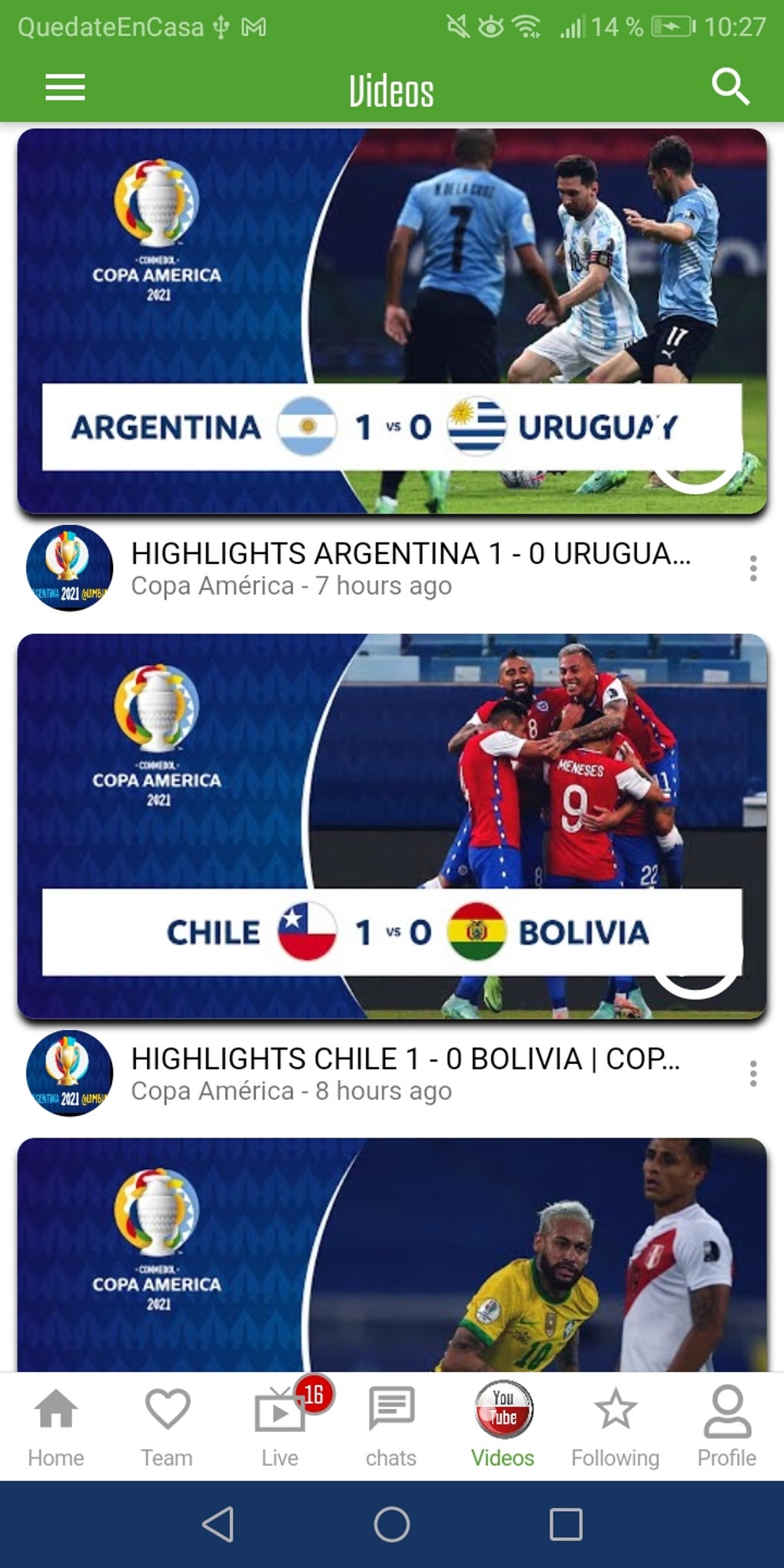The image size is (784, 1568).
Task: Open video search
Action: [x=729, y=87]
